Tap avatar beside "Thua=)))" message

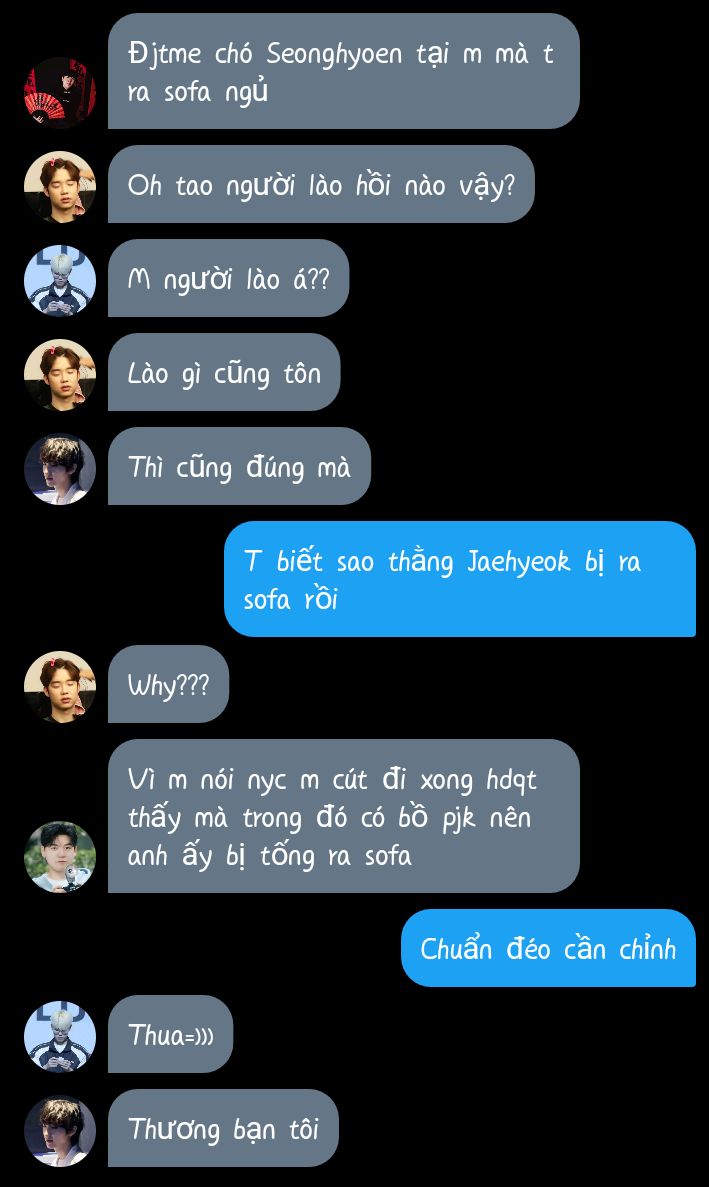(61, 1036)
